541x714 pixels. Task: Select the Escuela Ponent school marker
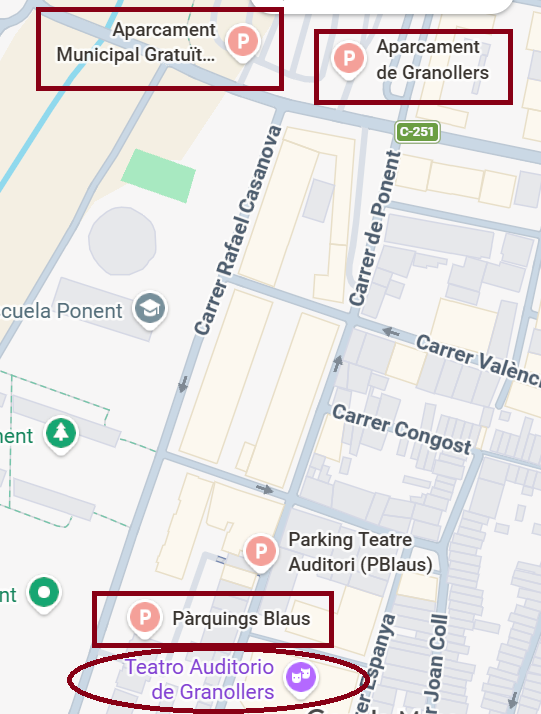click(150, 310)
